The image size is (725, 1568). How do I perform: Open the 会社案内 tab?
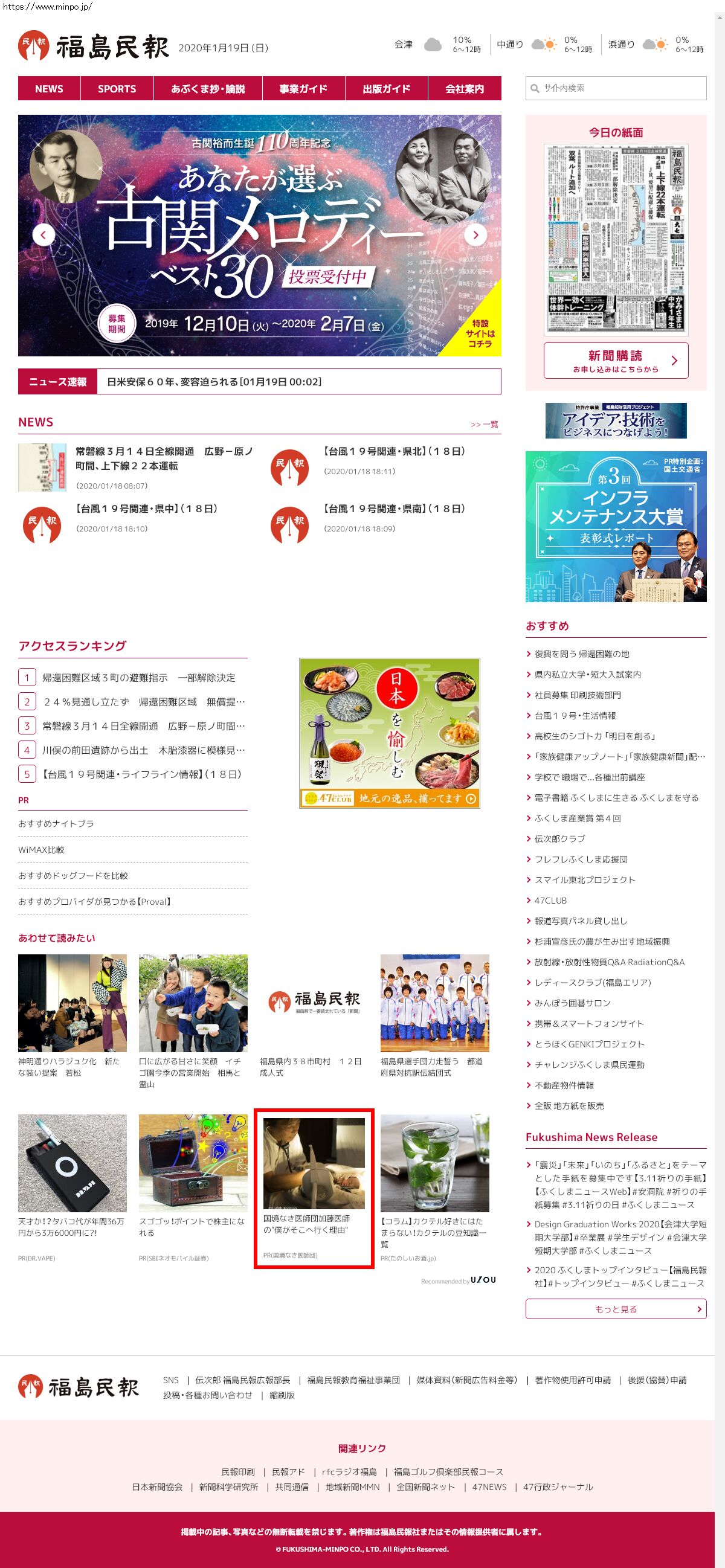pos(465,89)
